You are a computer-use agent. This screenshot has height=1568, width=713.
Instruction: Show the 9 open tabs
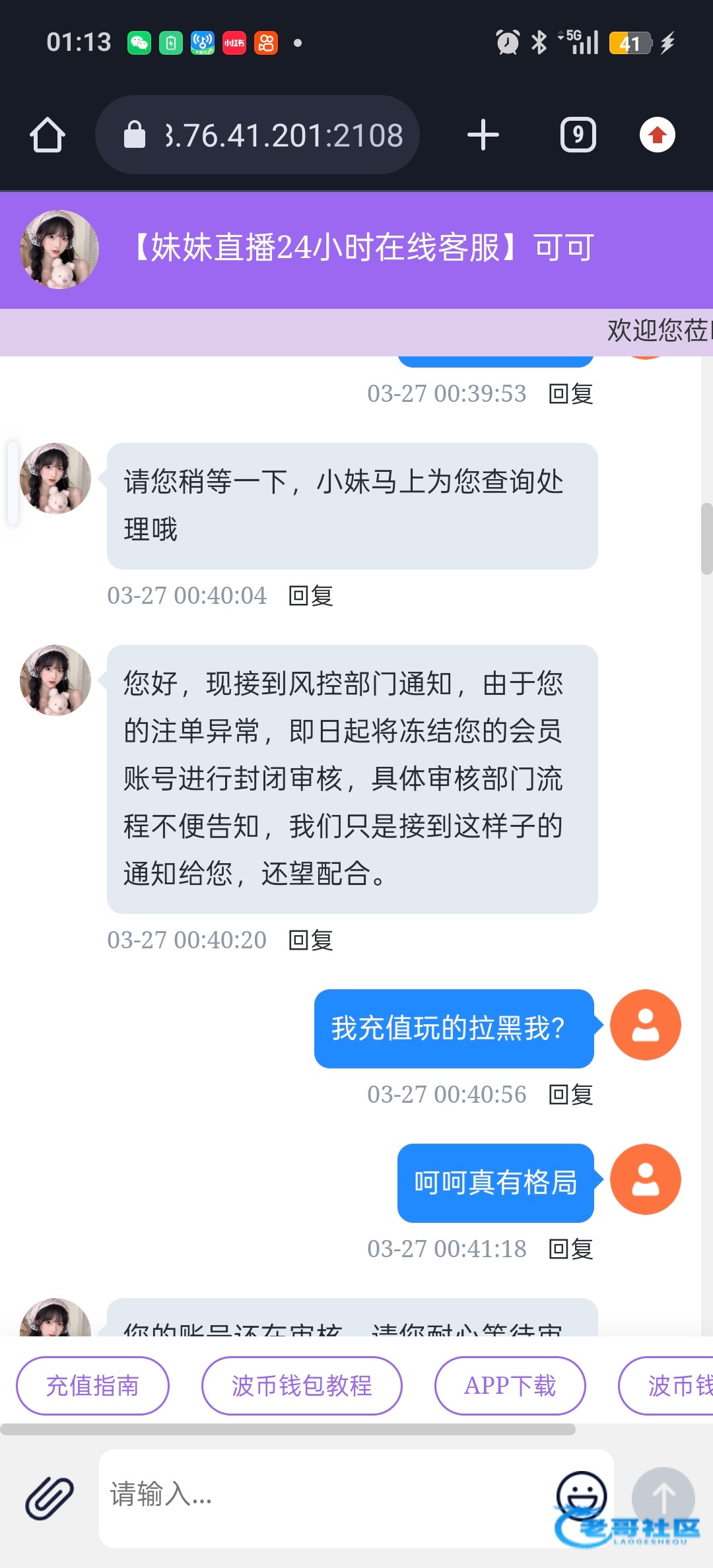pyautogui.click(x=578, y=135)
